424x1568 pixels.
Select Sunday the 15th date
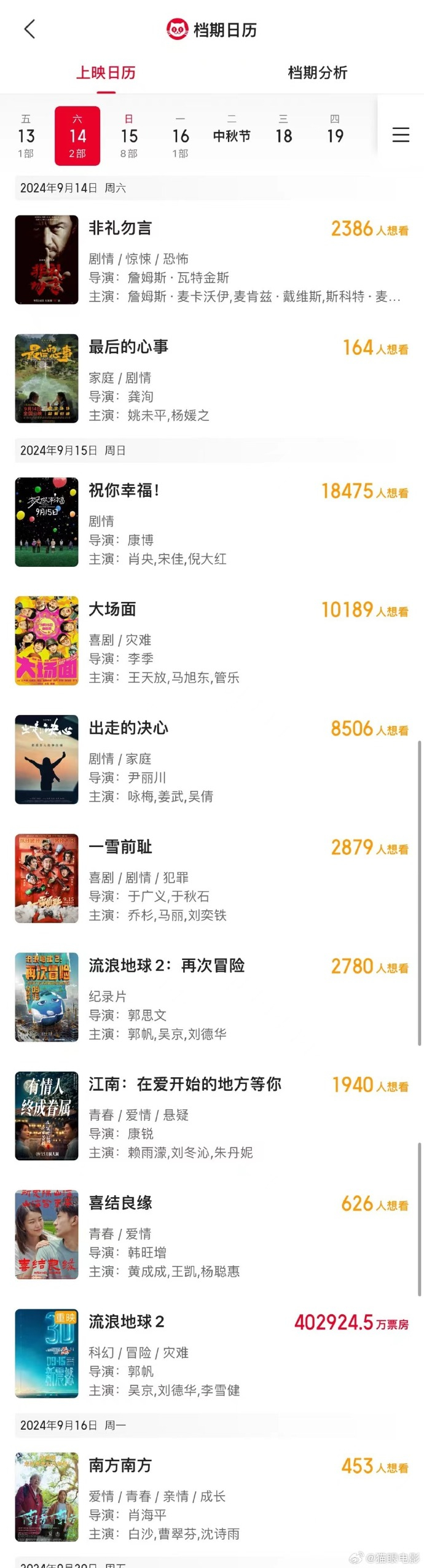[x=128, y=136]
